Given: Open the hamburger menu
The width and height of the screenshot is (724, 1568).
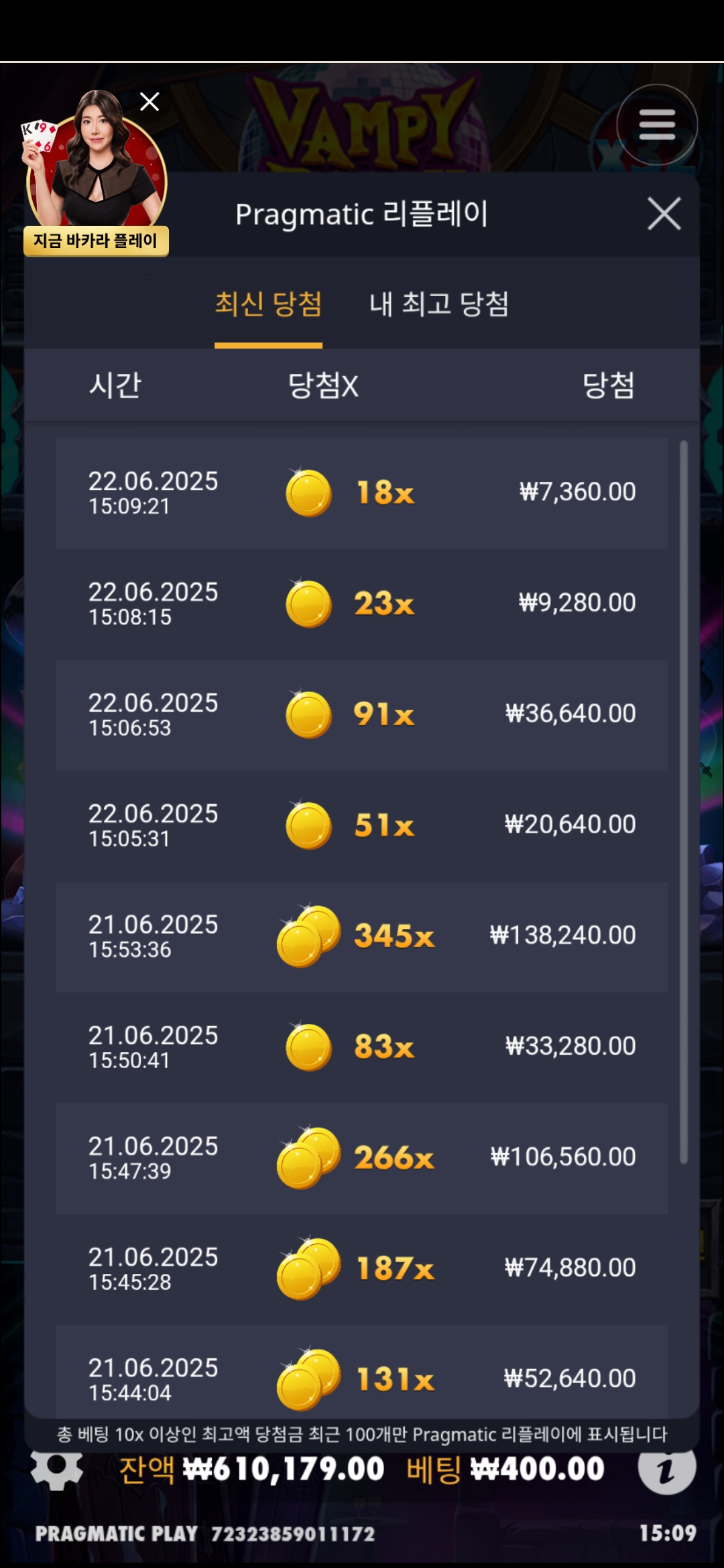Looking at the screenshot, I should 656,125.
